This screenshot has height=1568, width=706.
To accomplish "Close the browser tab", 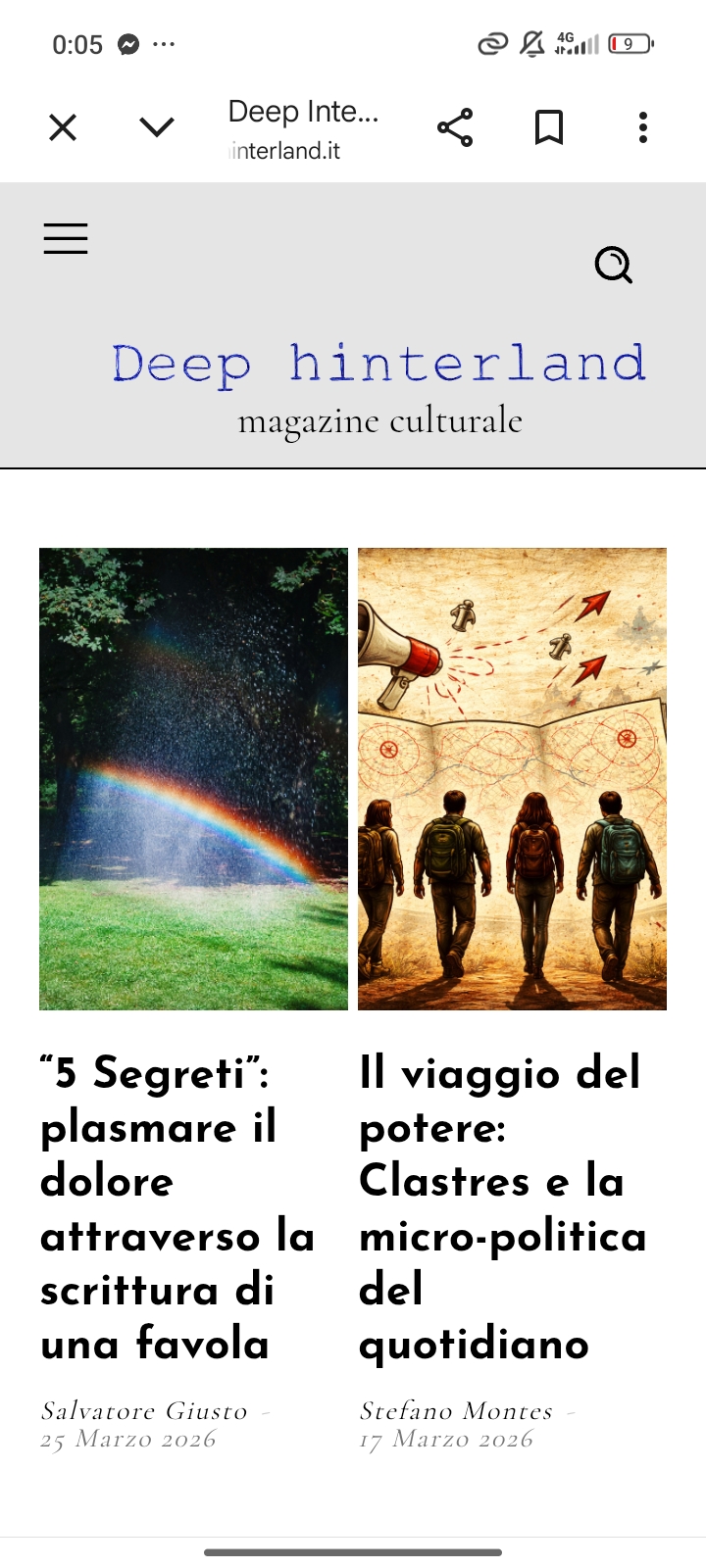I will point(63,127).
